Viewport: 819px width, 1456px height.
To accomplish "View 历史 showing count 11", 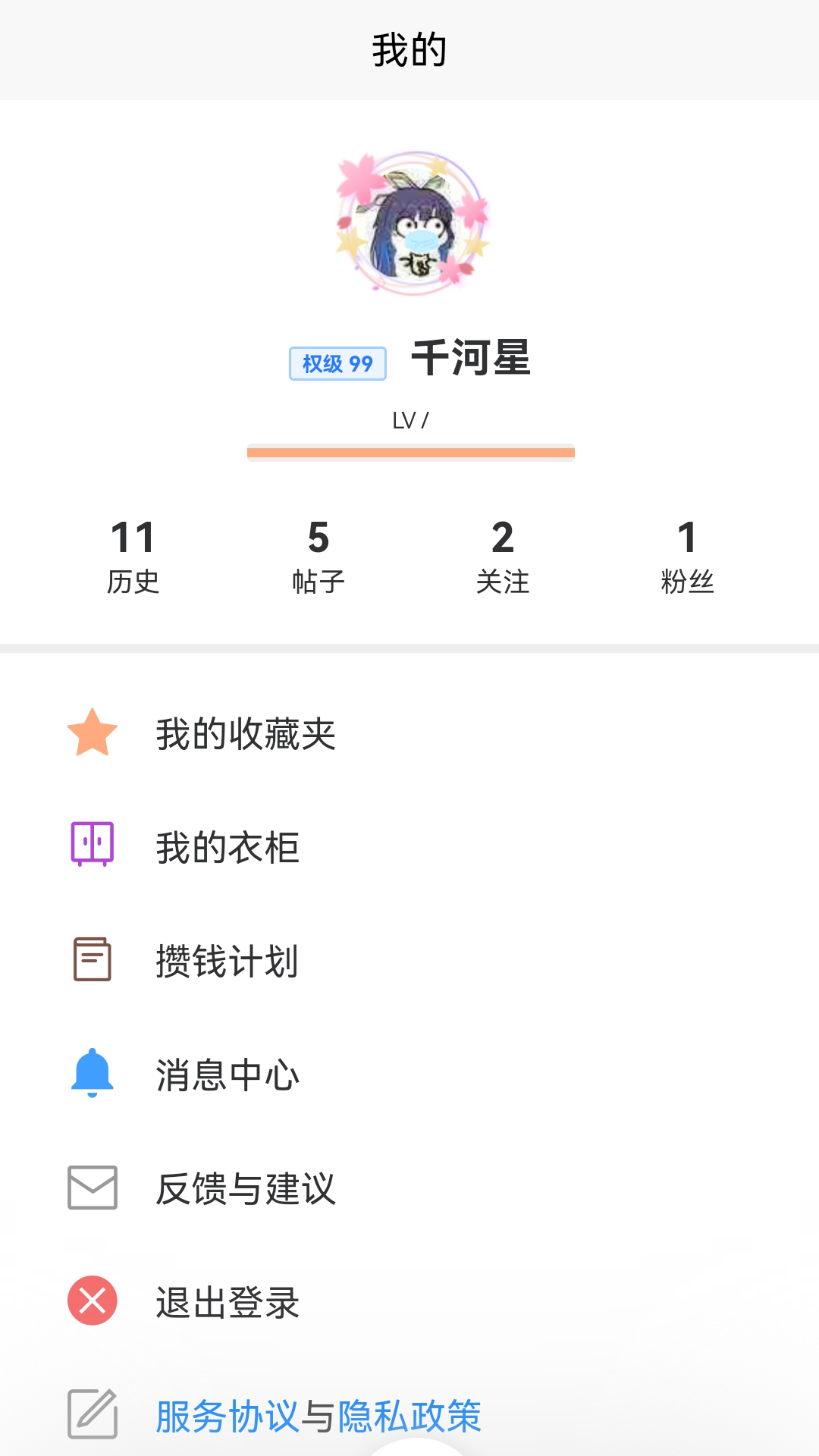I will click(133, 557).
